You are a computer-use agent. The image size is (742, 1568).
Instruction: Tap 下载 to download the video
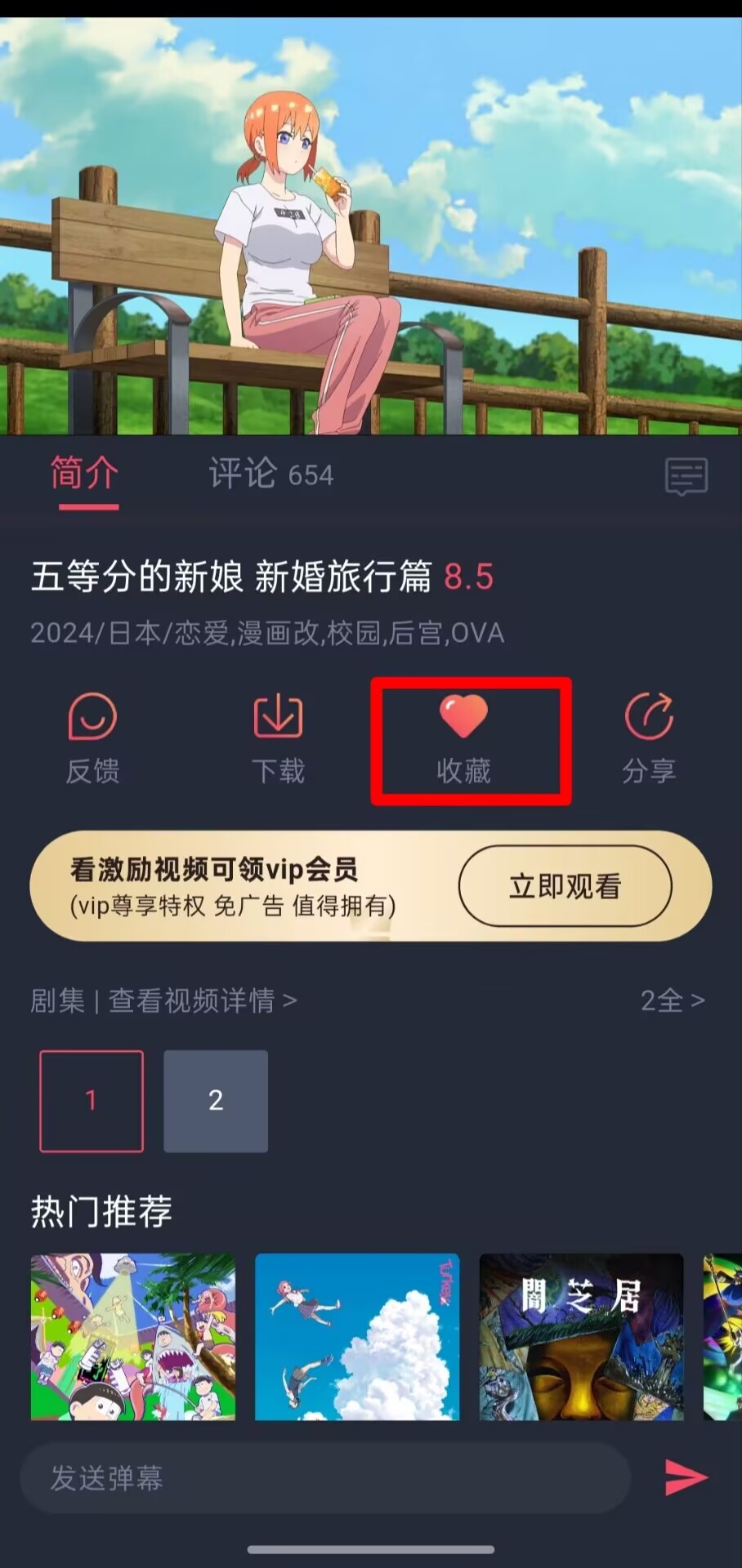pyautogui.click(x=278, y=739)
